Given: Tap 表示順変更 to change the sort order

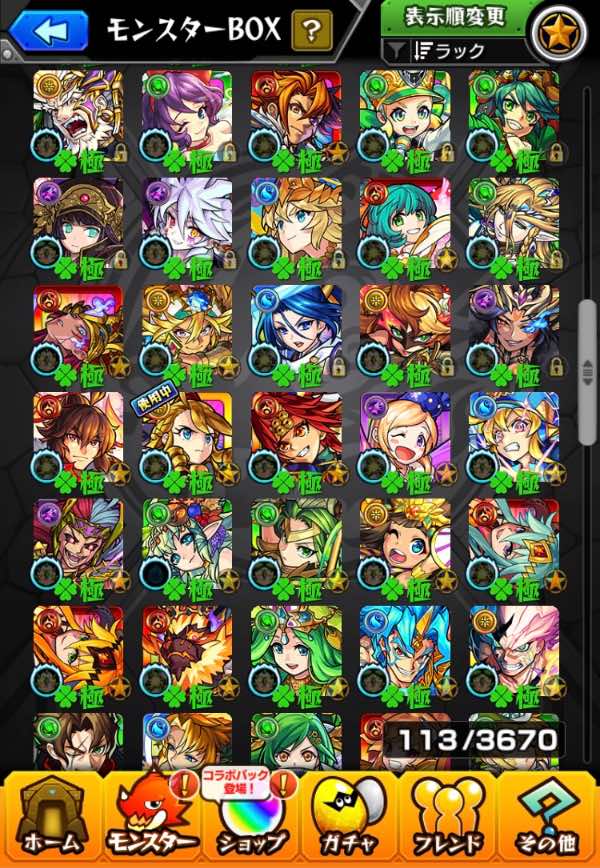Looking at the screenshot, I should (455, 18).
